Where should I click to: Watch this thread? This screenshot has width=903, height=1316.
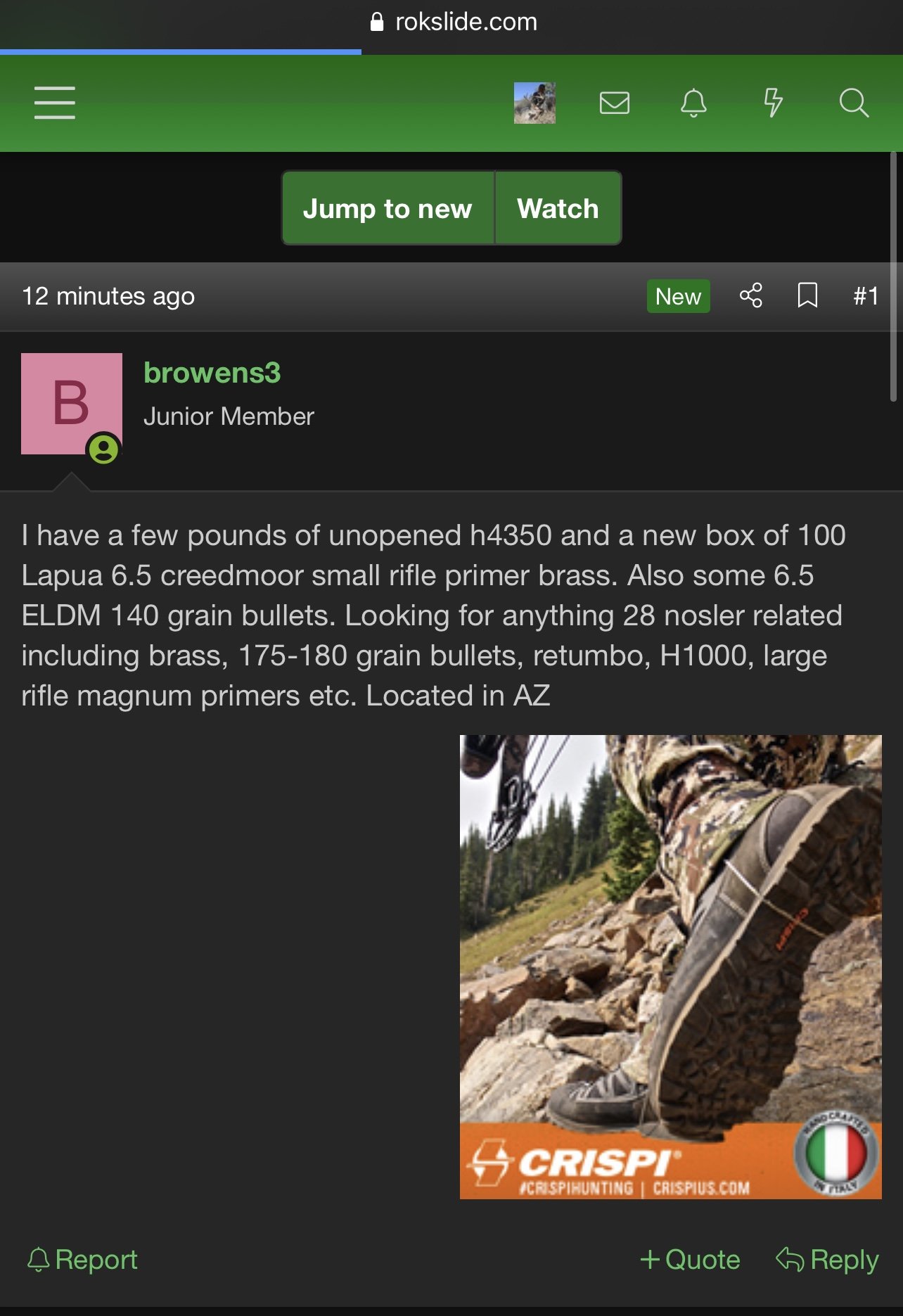(558, 208)
